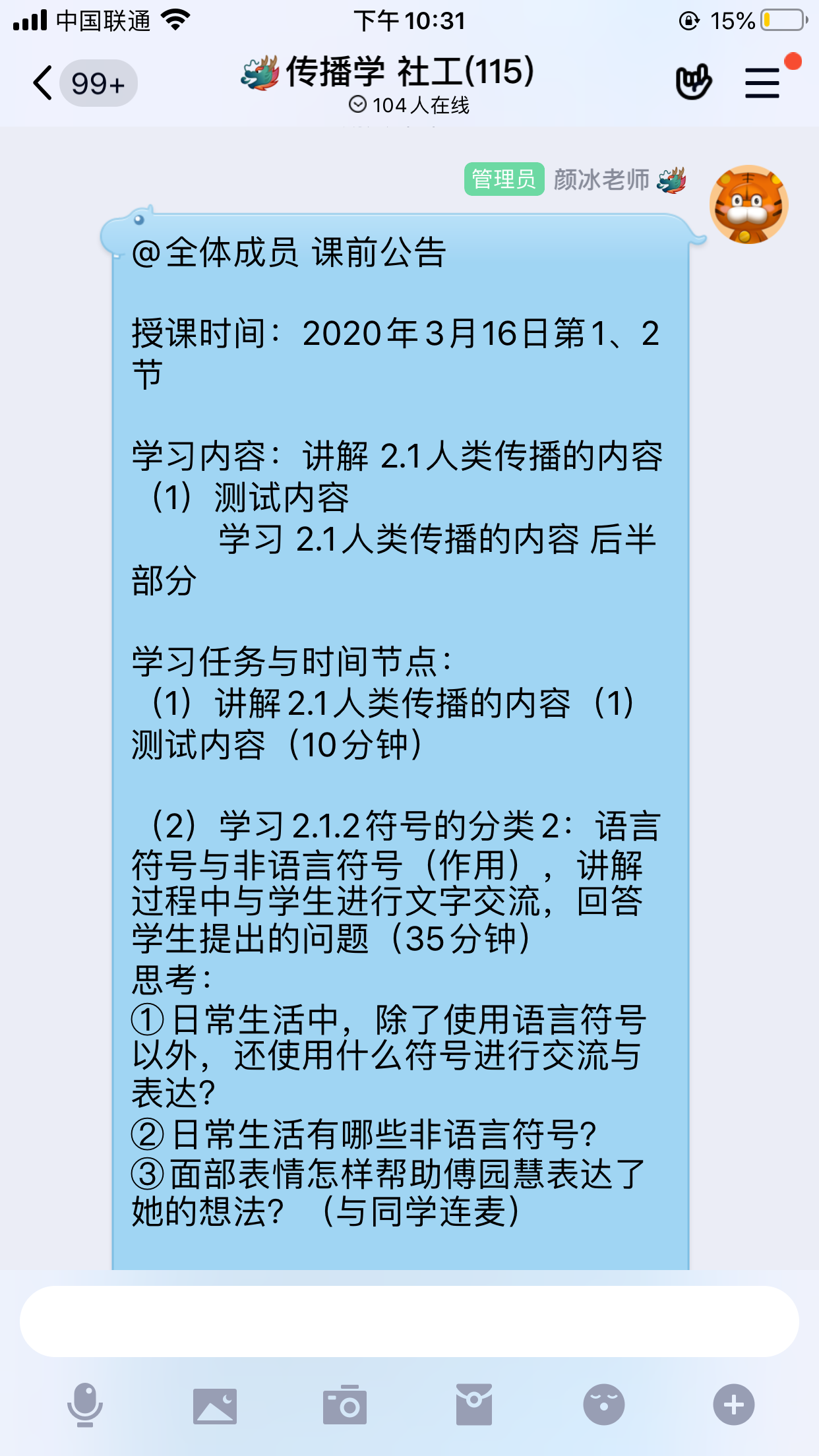The height and width of the screenshot is (1456, 819).
Task: Go back to the message list
Action: click(44, 84)
